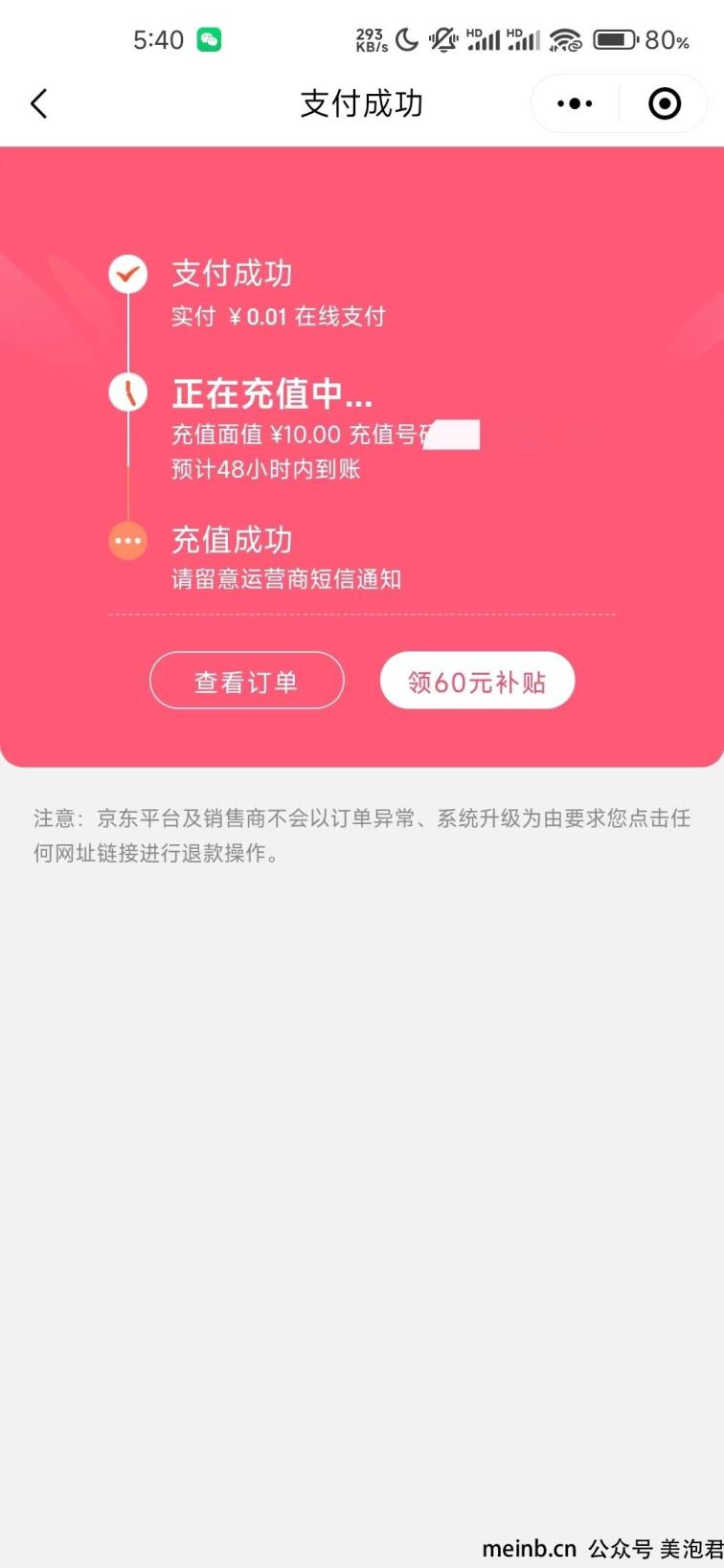Viewport: 724px width, 1568px height.
Task: Tap 查看订单 to view the order
Action: pos(247,681)
